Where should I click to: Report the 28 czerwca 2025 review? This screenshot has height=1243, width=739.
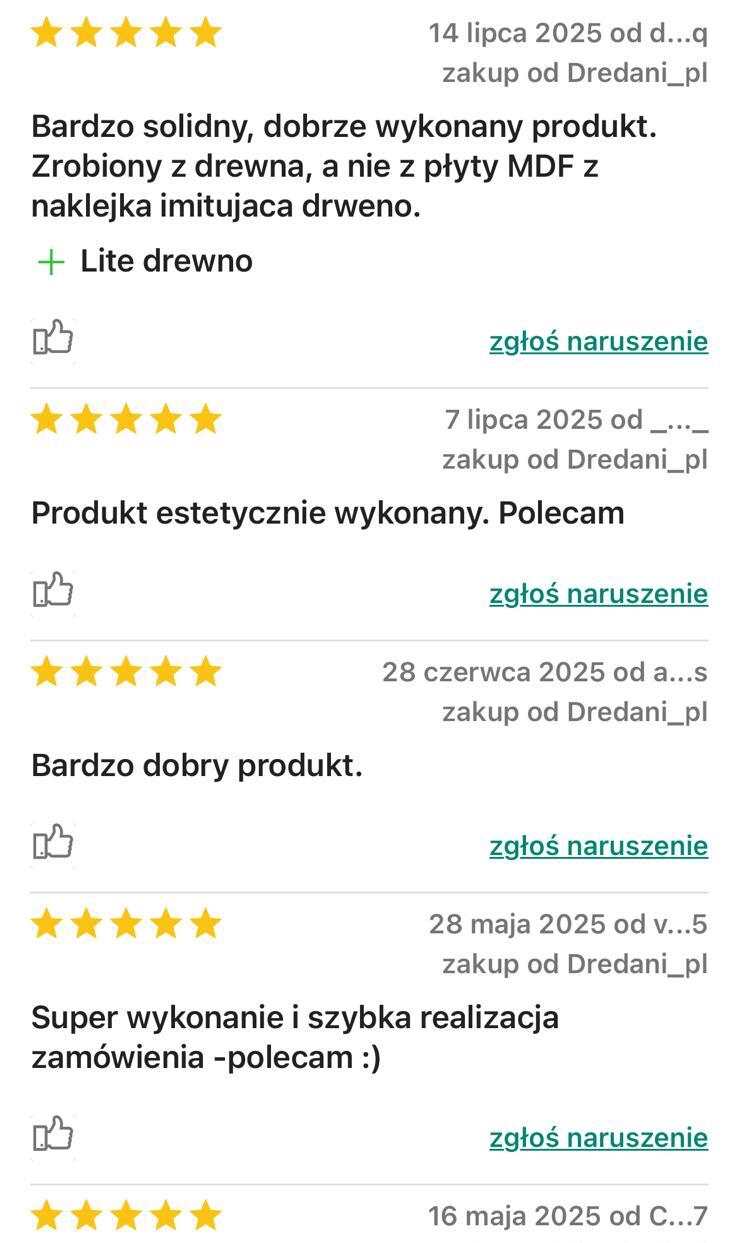pyautogui.click(x=598, y=846)
